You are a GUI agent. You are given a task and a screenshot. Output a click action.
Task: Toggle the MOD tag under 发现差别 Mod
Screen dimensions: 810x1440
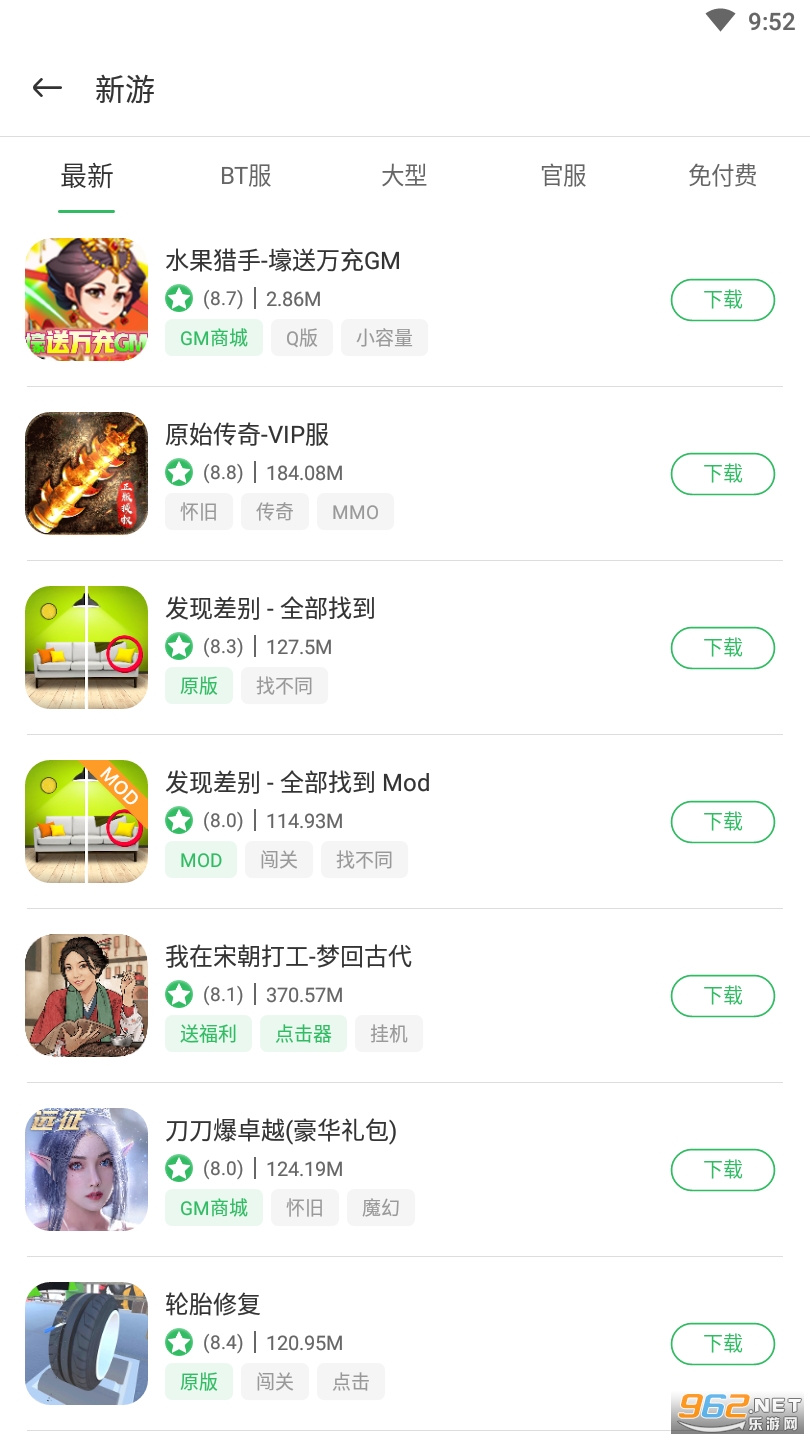pos(200,859)
